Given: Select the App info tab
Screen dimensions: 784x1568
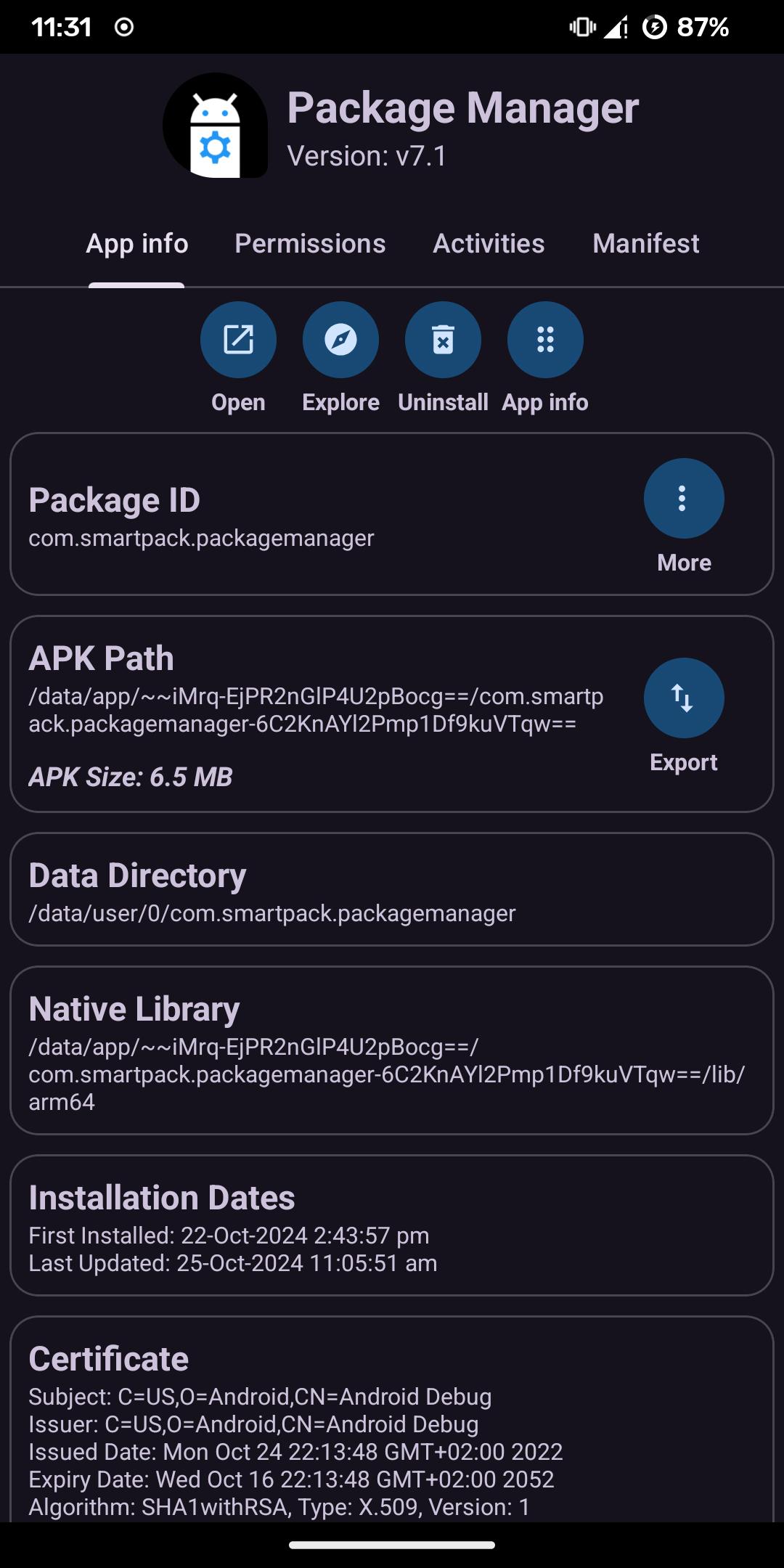Looking at the screenshot, I should point(137,244).
